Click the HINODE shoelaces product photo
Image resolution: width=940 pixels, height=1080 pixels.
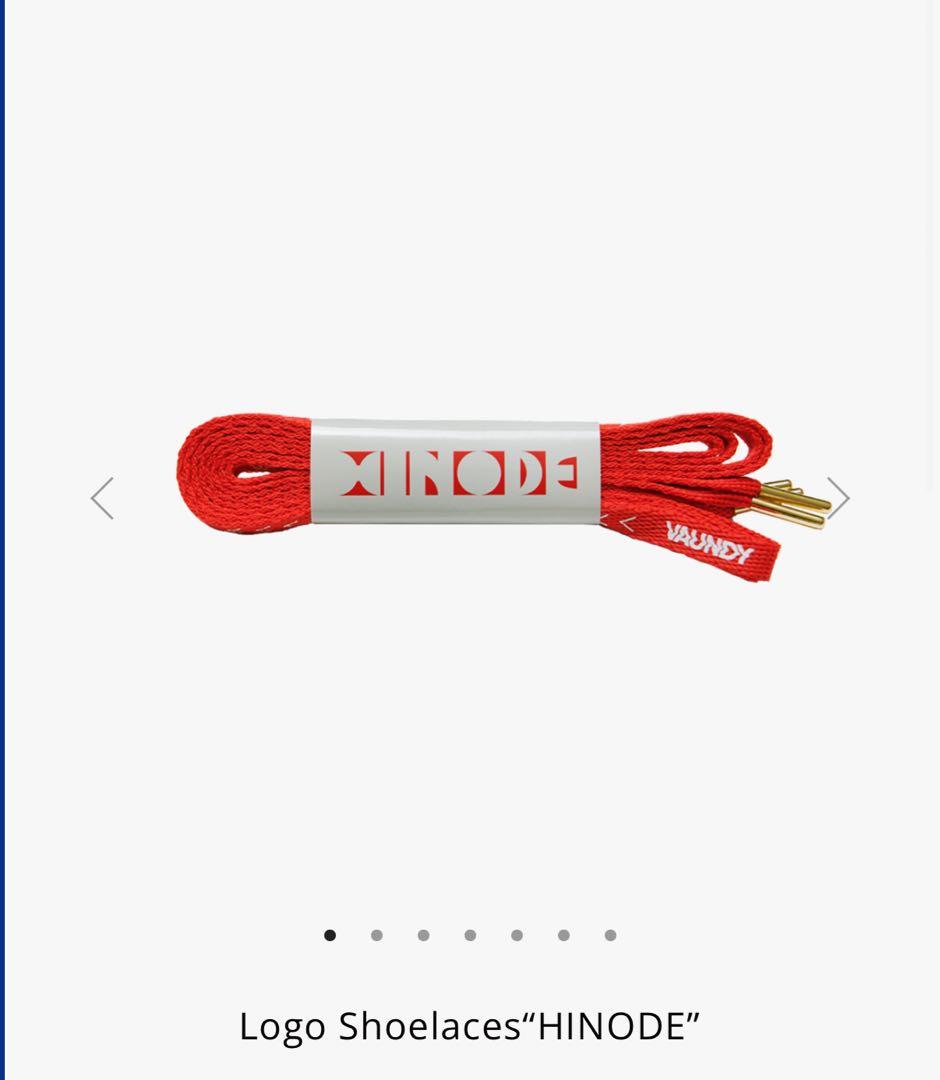470,490
